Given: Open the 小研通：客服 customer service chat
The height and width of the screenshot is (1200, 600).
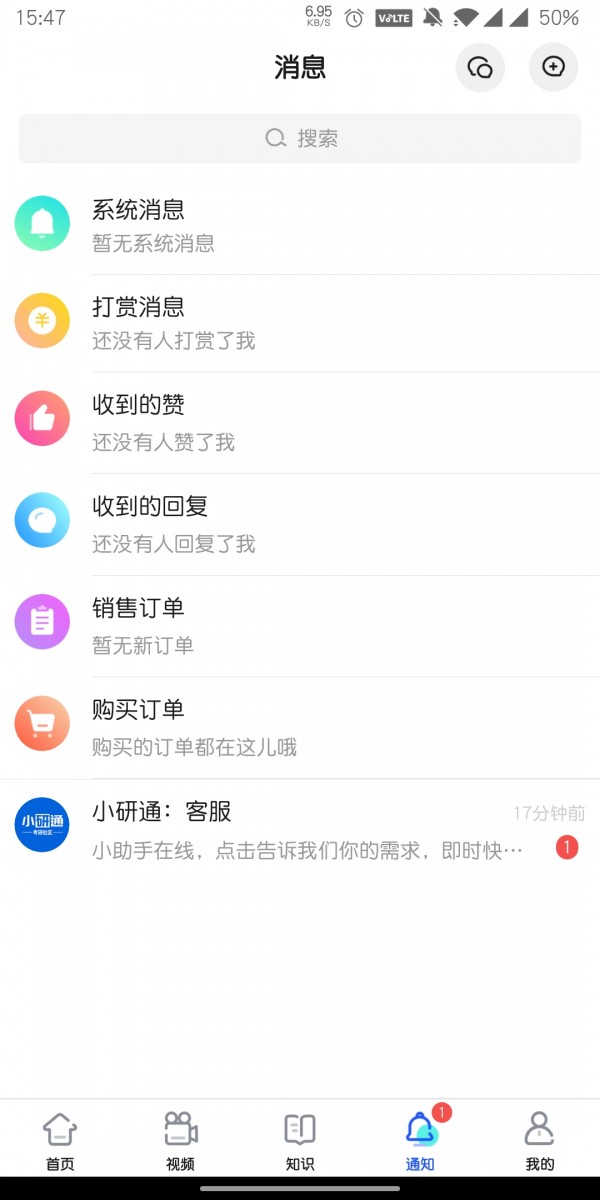Looking at the screenshot, I should point(300,828).
